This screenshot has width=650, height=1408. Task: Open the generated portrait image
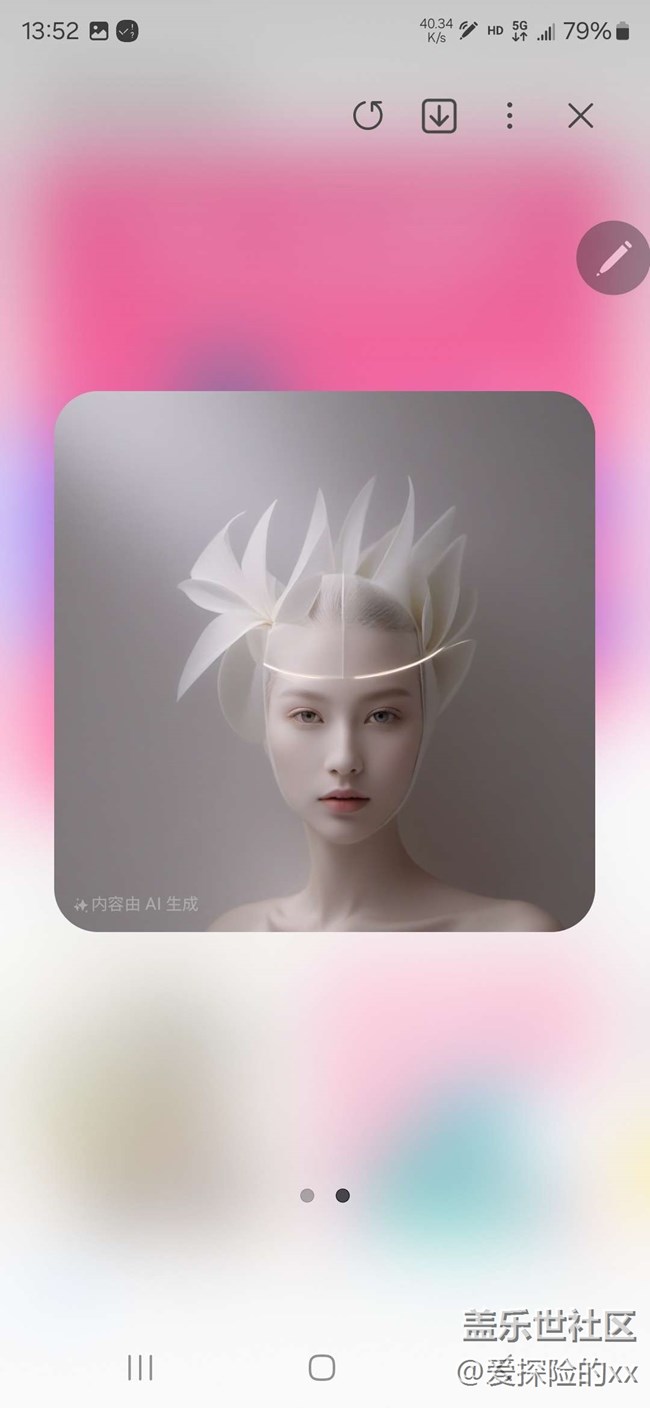click(324, 661)
